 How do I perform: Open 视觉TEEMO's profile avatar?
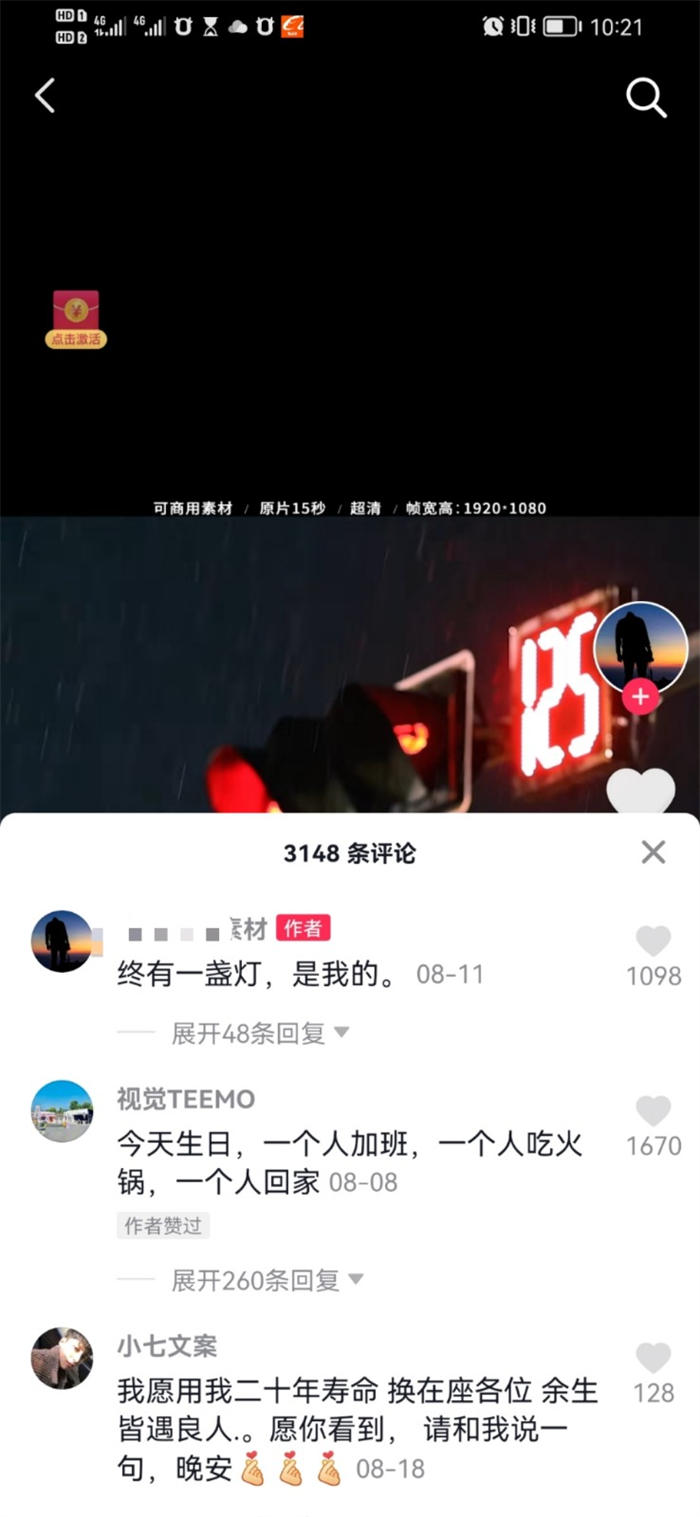62,1111
